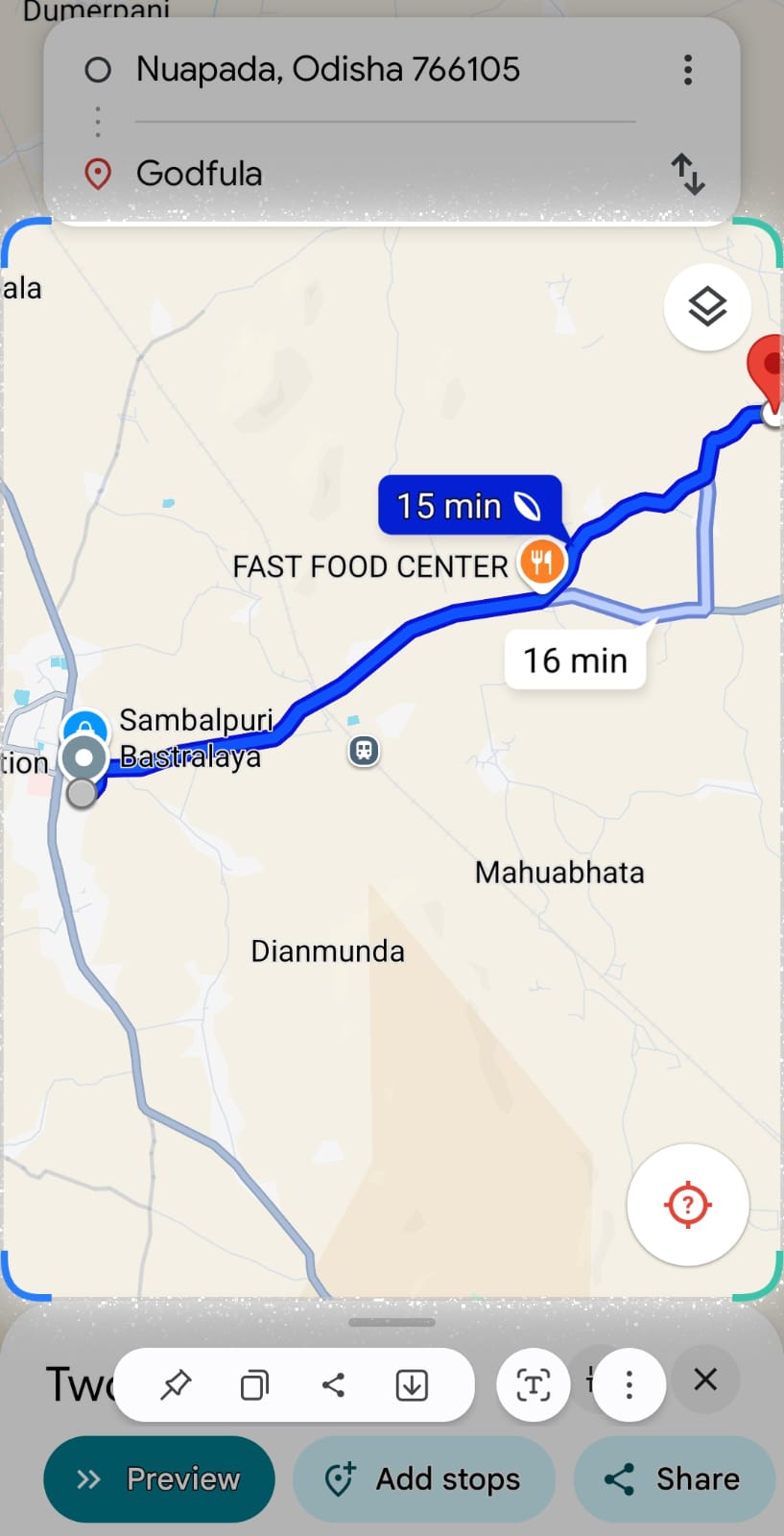Viewport: 784px width, 1536px height.
Task: Open the FAST FOOD CENTER restaurant pin
Action: tap(542, 562)
